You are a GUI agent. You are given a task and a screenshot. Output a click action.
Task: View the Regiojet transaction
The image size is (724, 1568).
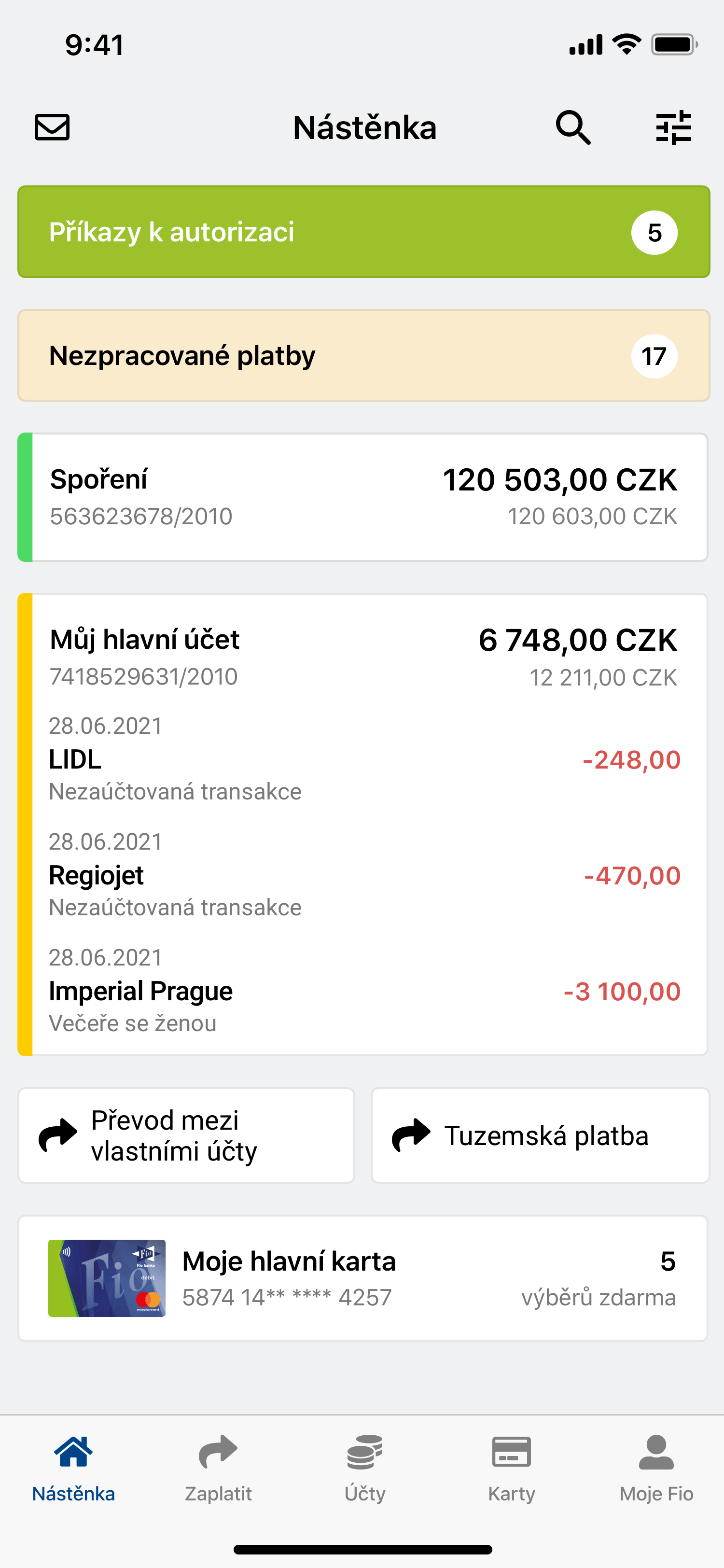pos(363,875)
